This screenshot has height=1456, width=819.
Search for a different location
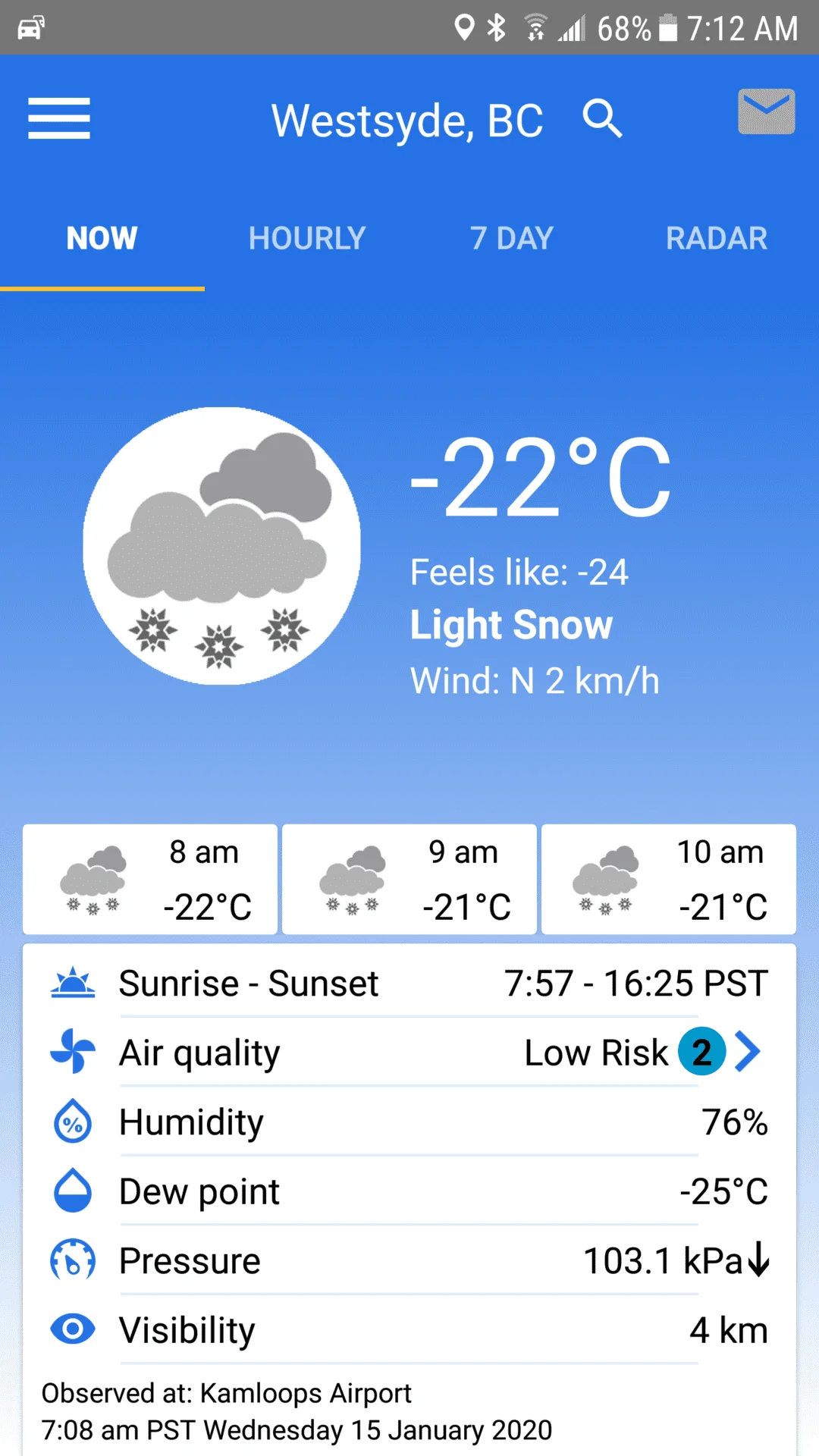[602, 119]
